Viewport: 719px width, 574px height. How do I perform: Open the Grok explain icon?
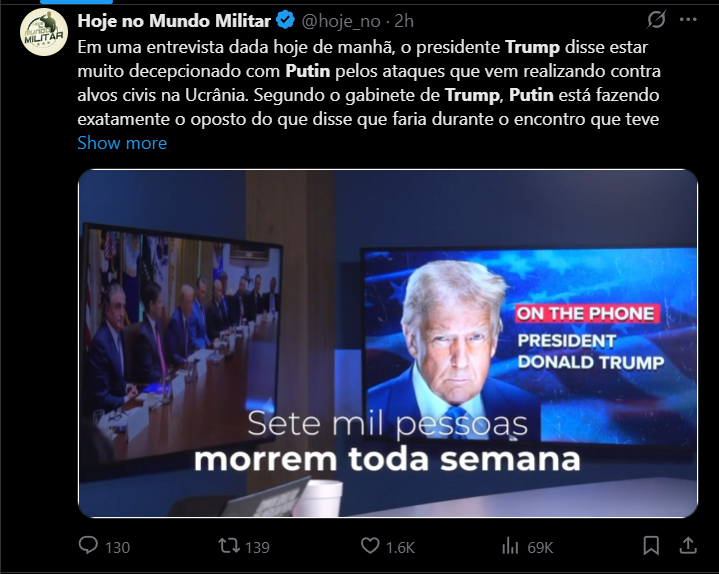(x=657, y=20)
